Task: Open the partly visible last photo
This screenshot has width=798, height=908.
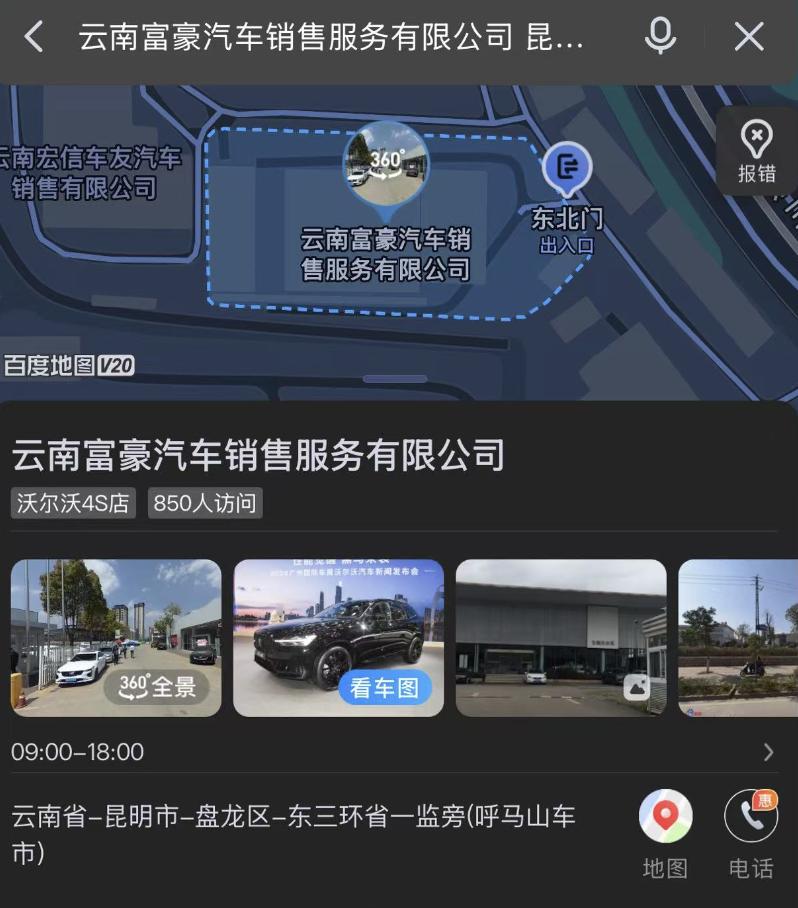Action: click(738, 637)
